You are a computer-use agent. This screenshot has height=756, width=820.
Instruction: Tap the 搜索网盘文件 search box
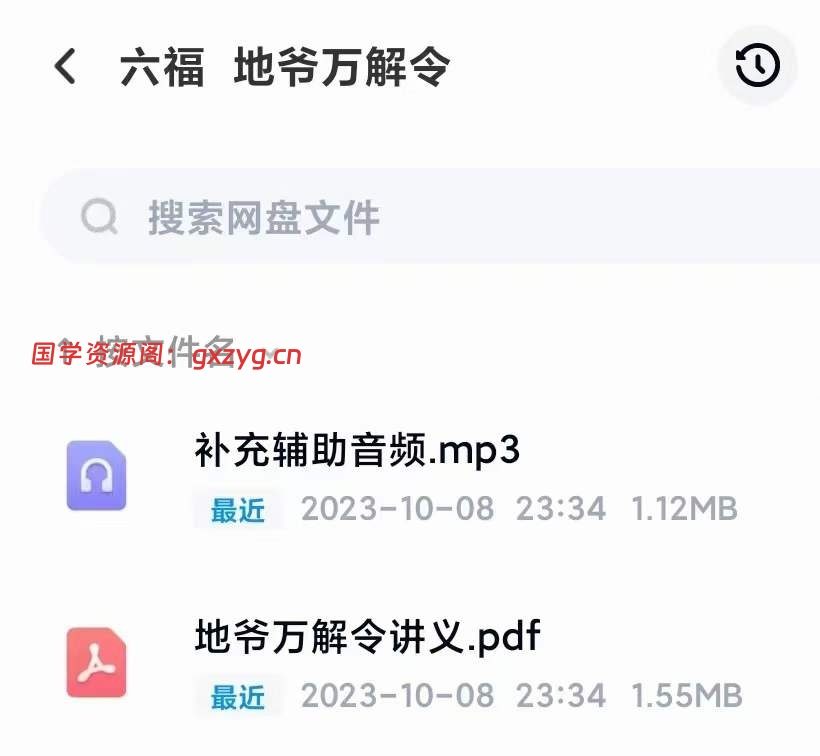(430, 217)
